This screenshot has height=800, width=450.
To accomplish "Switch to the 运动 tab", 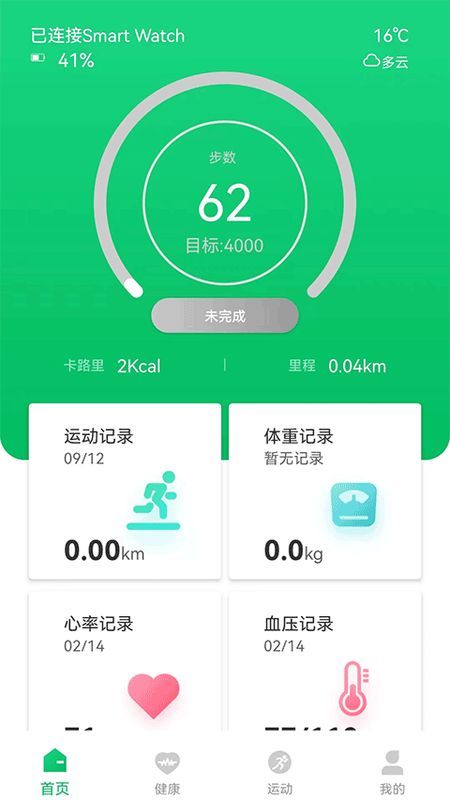I will tap(280, 772).
